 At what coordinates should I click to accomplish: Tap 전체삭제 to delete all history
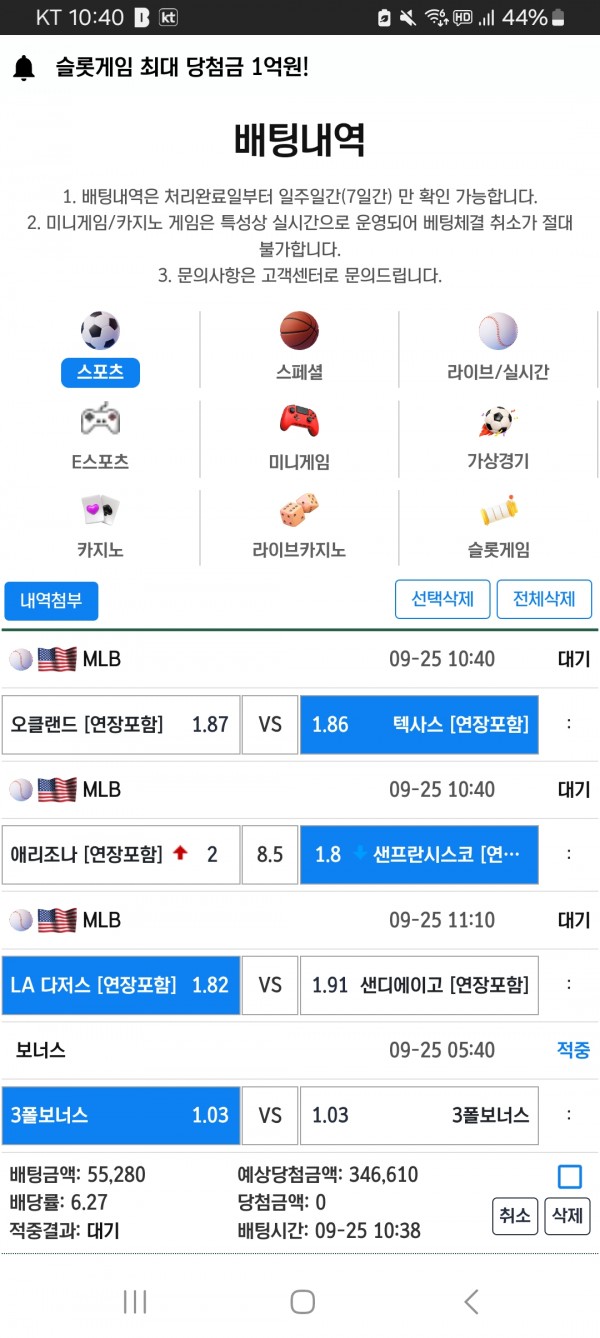(x=544, y=600)
